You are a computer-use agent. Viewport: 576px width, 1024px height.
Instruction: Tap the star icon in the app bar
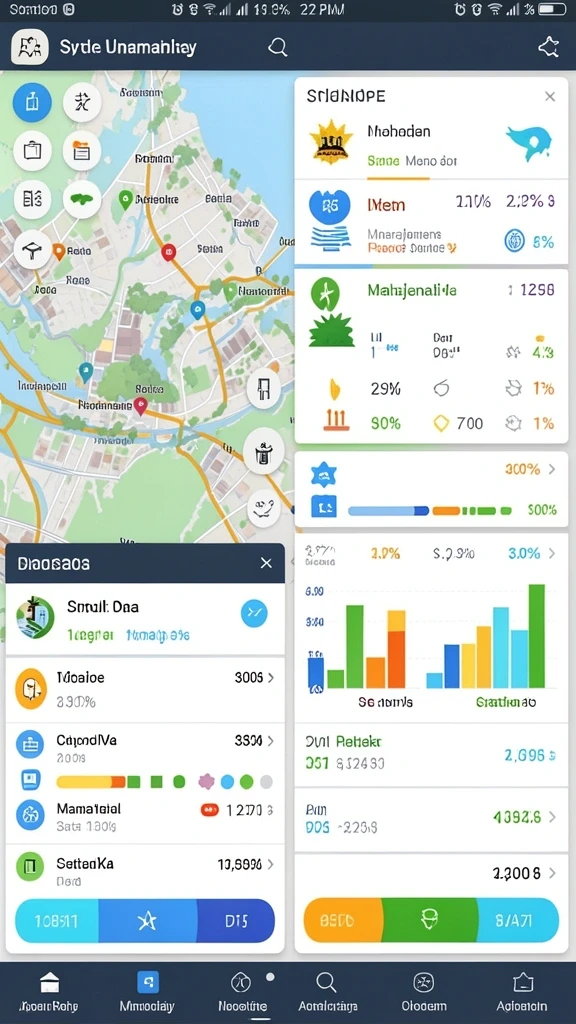point(548,47)
